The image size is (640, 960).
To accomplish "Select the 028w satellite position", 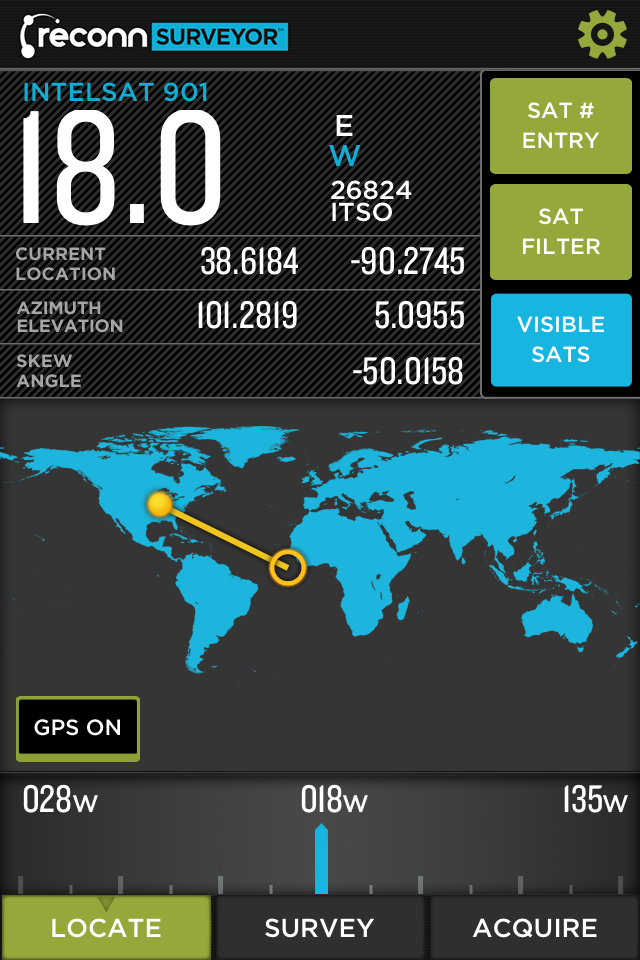I will 60,800.
